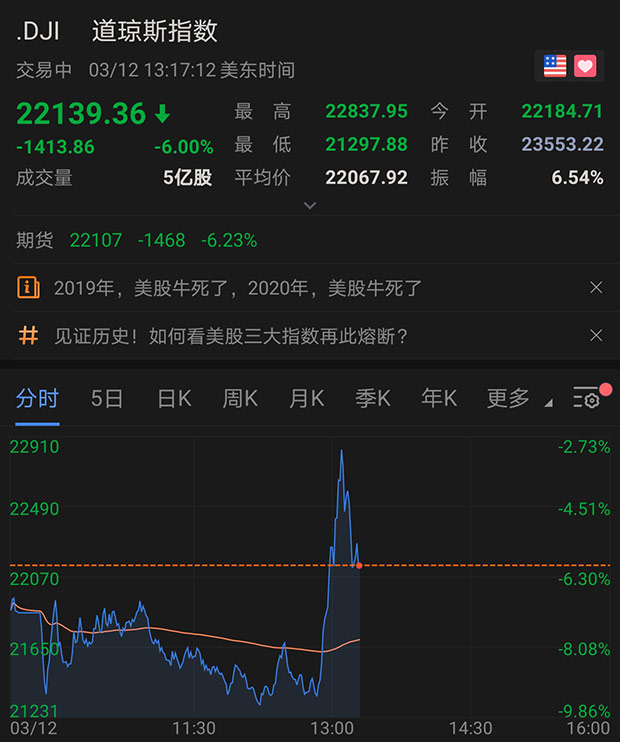Open the 2019年美股牛死了 news item
Image resolution: width=620 pixels, height=742 pixels.
[x=238, y=288]
